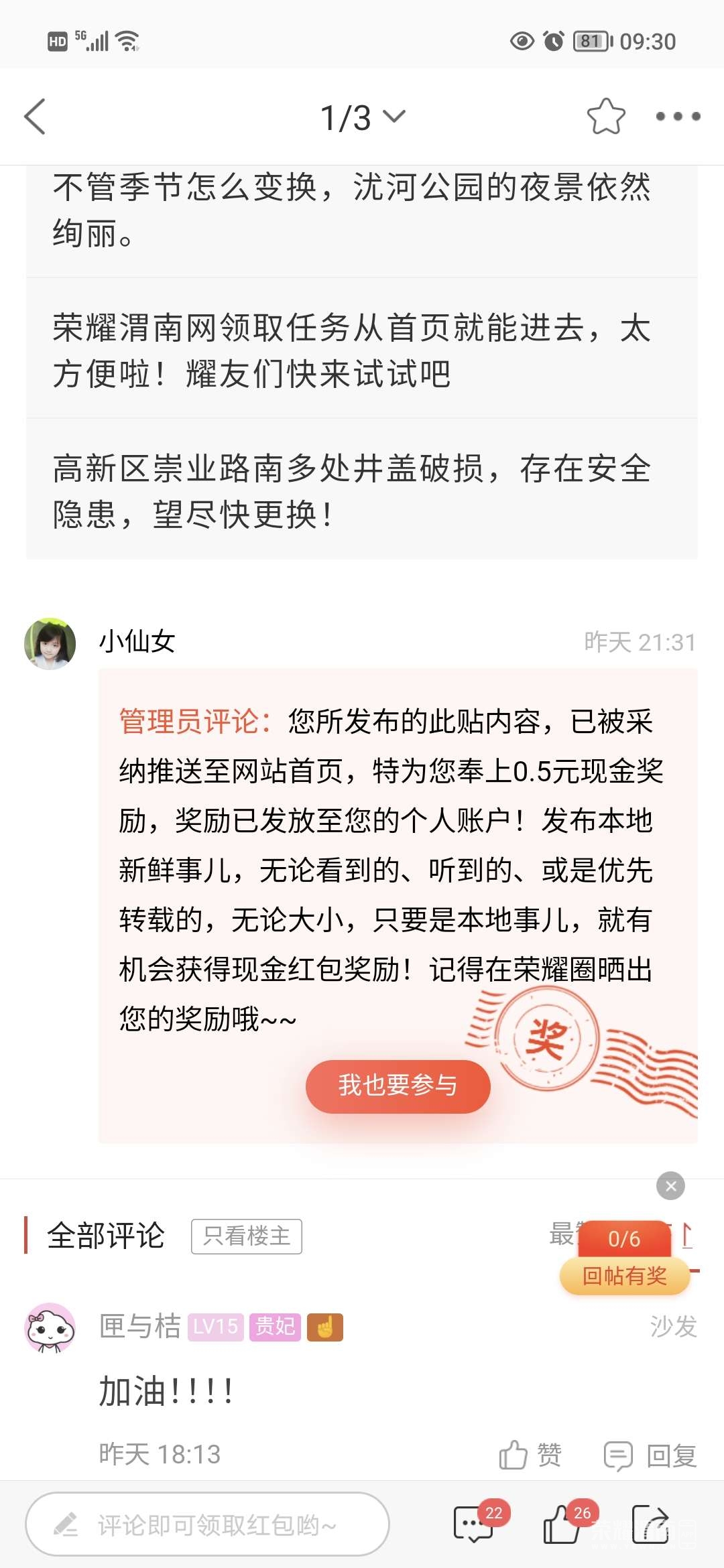Viewport: 724px width, 1568px height.
Task: View 匣与桔's profile avatar
Action: [50, 1327]
